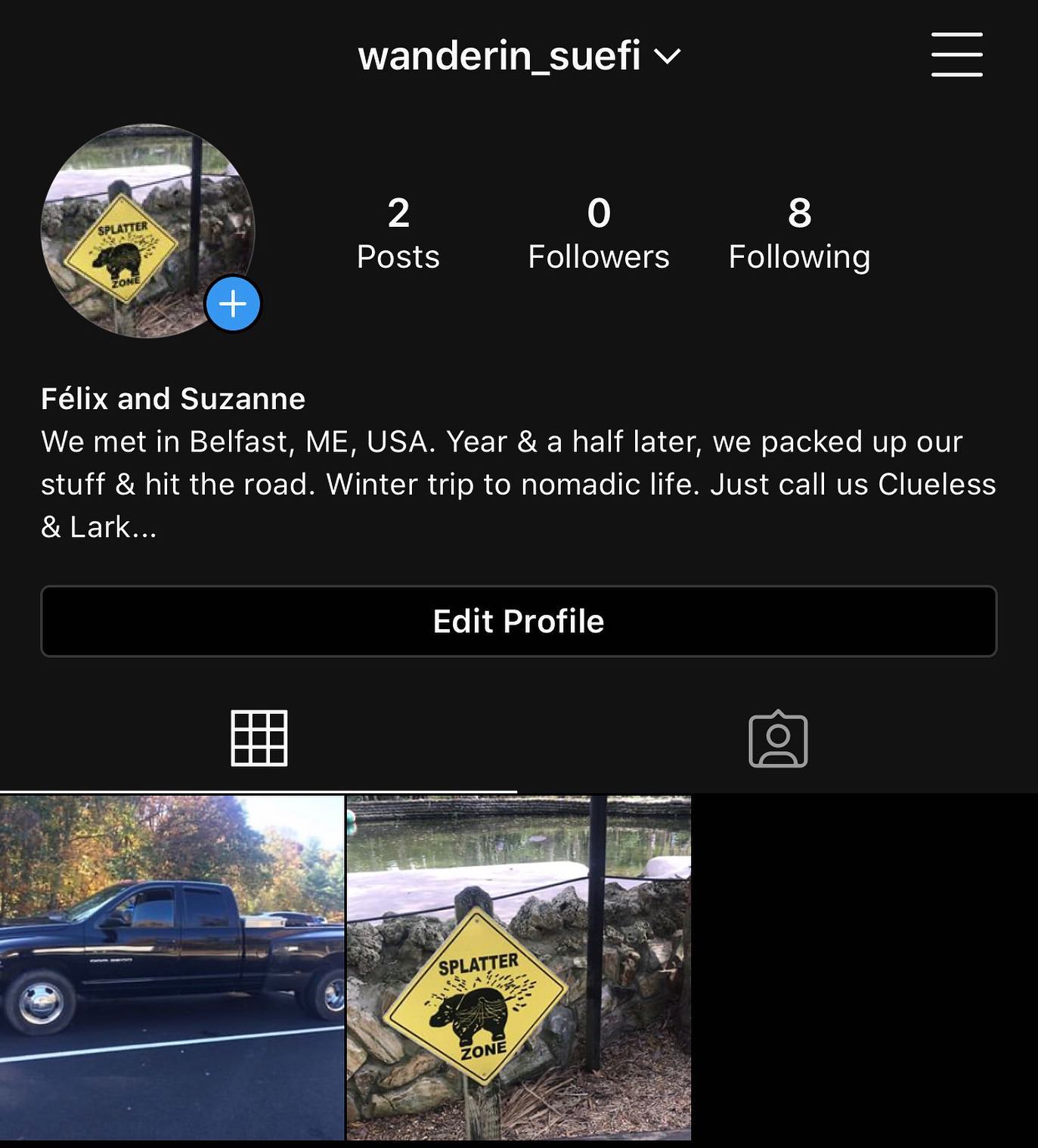The width and height of the screenshot is (1038, 1148).
Task: Switch to the tagged photos tab
Action: pos(778,739)
